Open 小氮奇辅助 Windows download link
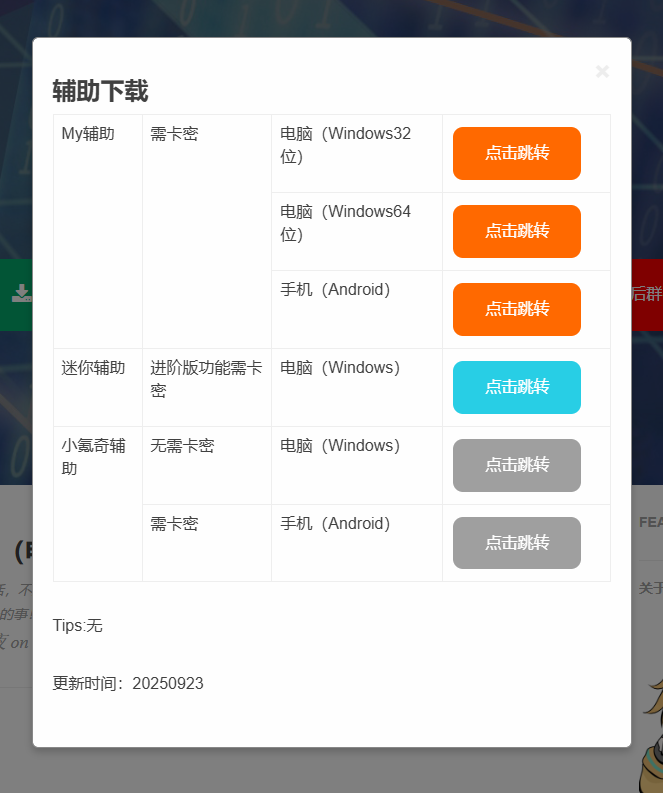Screen dimensions: 663x793 (x=516, y=465)
